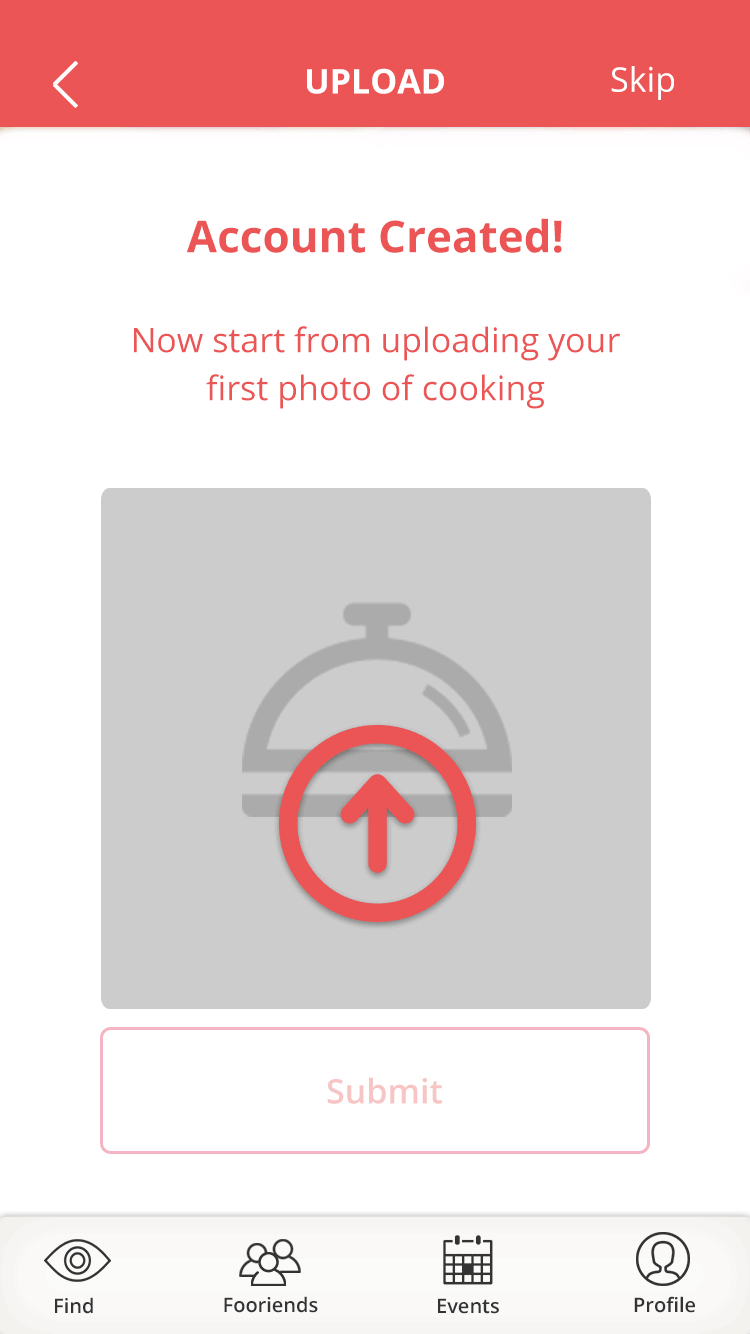Skip the photo upload step
The width and height of the screenshot is (750, 1334).
pos(642,80)
